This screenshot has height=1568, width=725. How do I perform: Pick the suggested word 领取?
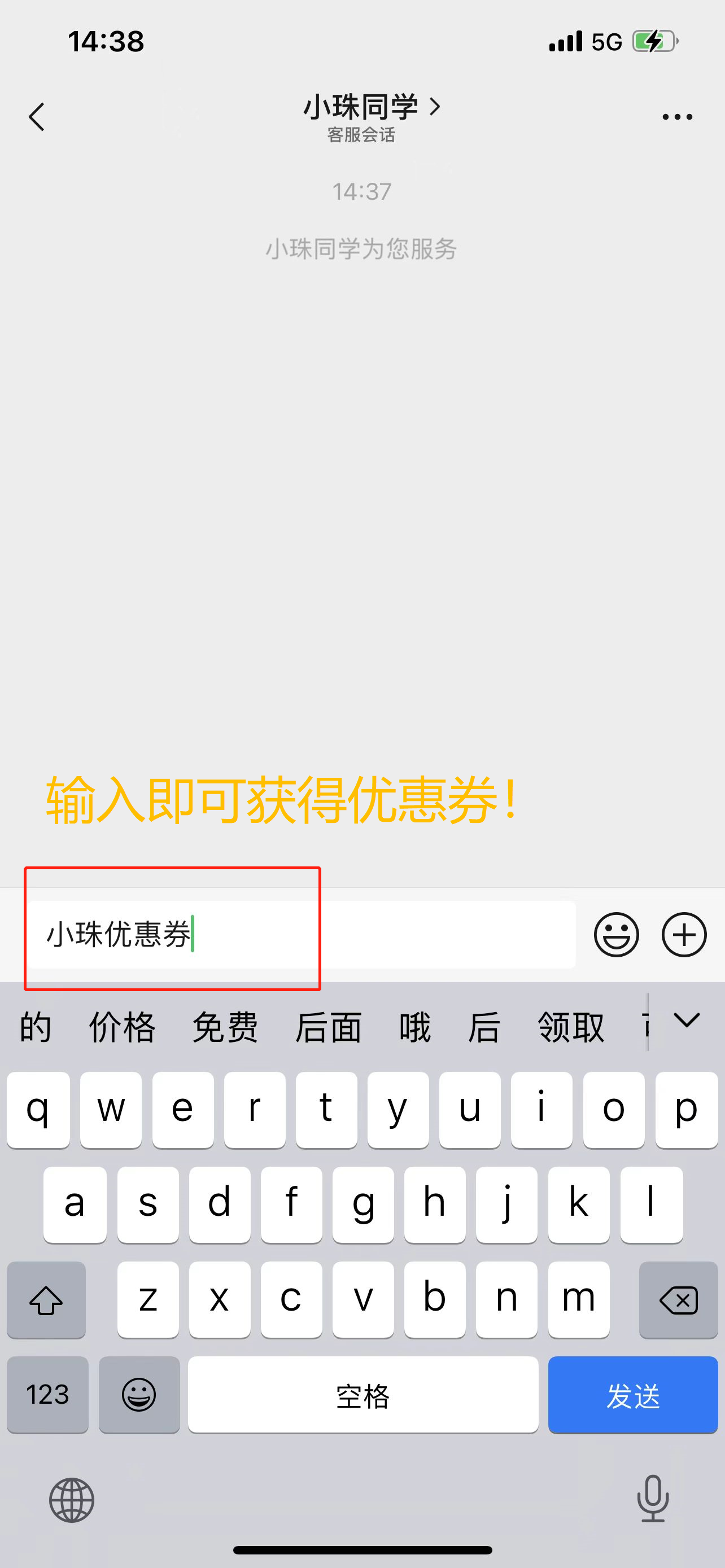pyautogui.click(x=570, y=1027)
